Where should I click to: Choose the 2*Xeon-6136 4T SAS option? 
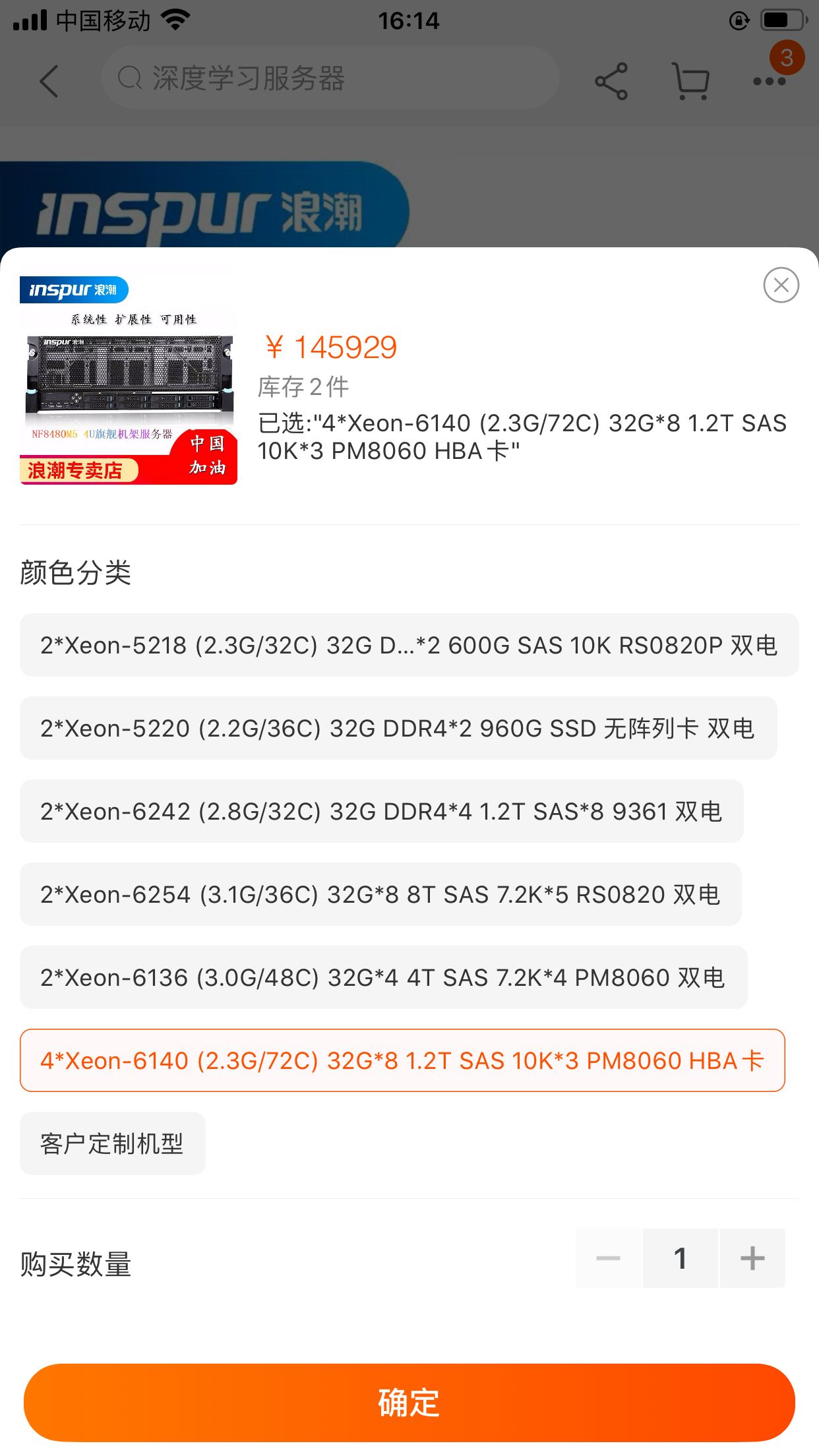pyautogui.click(x=383, y=977)
